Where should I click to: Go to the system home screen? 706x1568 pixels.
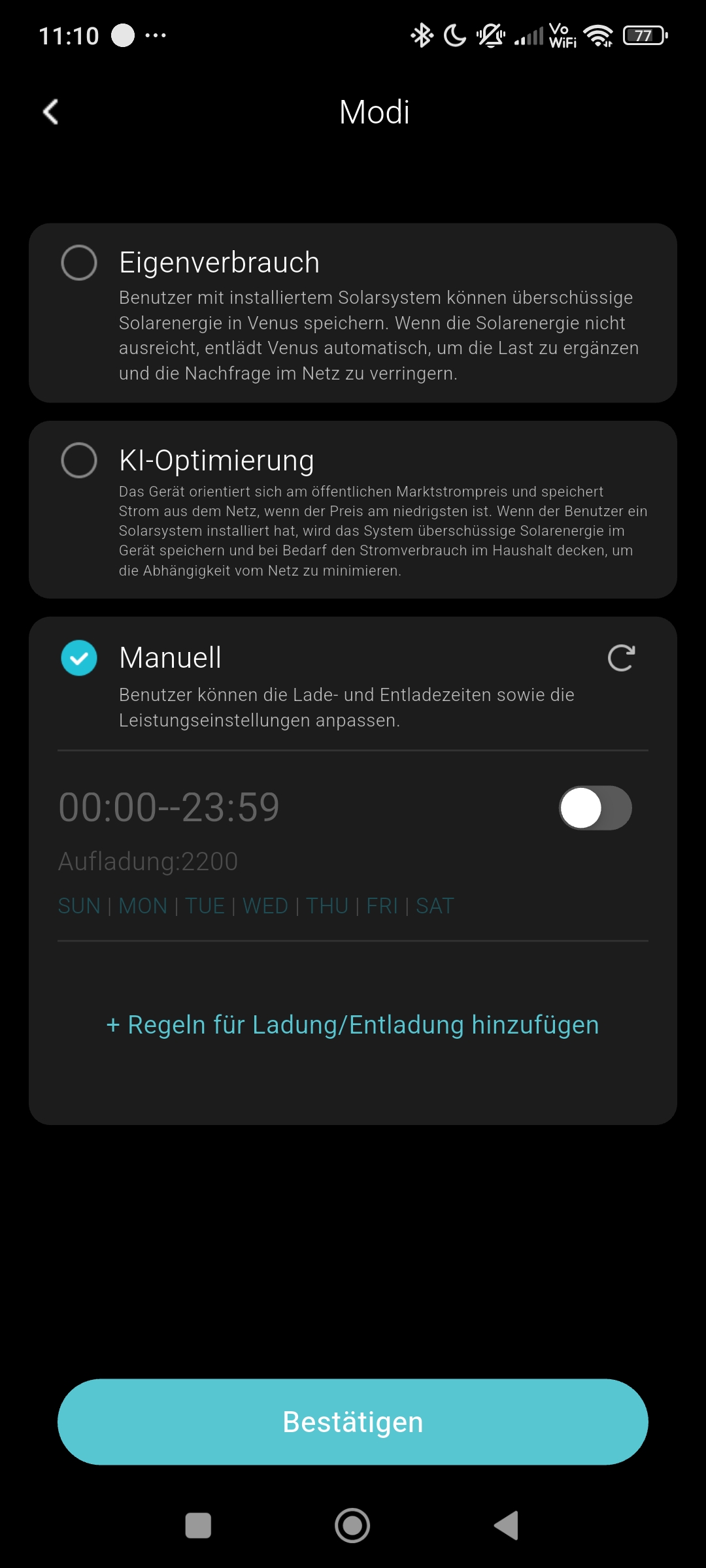352,1526
